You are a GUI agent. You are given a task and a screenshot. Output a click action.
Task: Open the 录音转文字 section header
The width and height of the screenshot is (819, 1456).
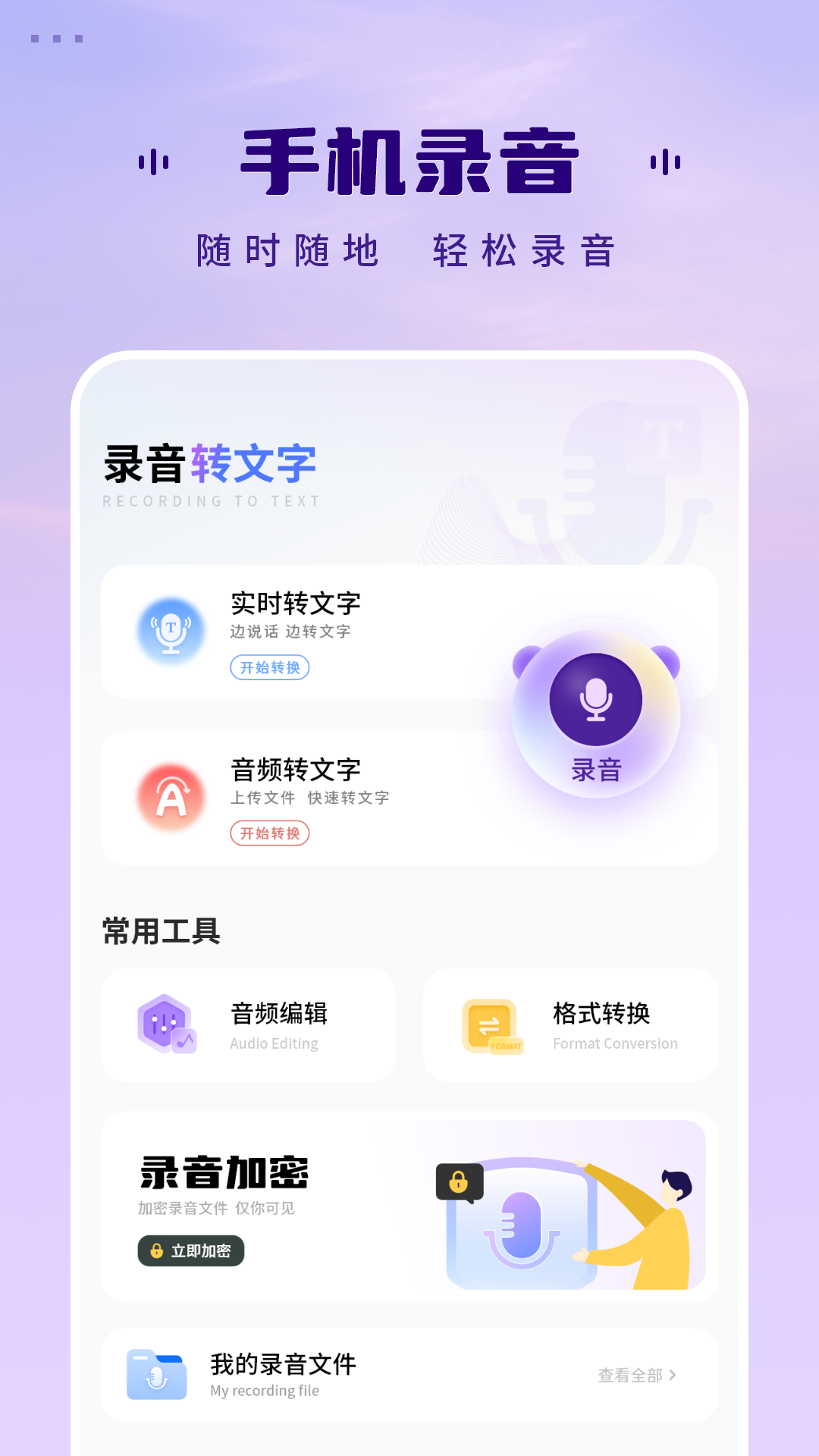coord(209,466)
